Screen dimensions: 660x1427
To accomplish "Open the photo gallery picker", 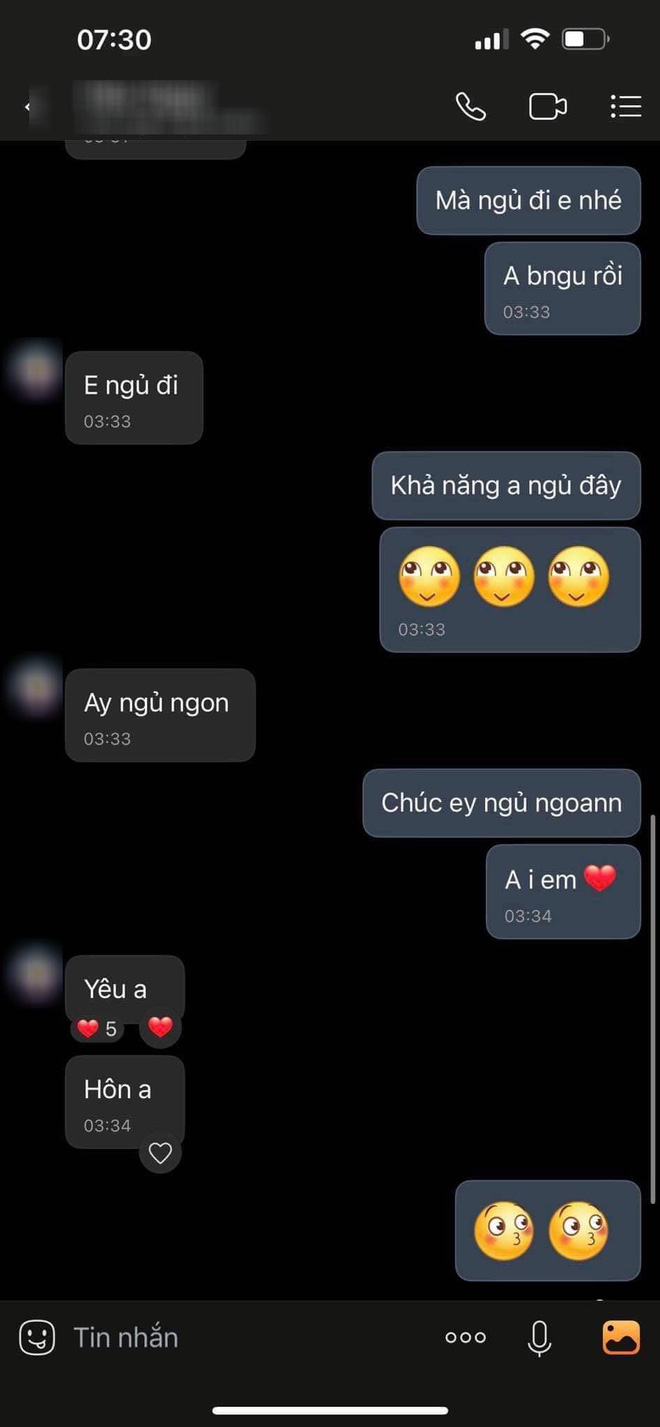I will point(620,1337).
